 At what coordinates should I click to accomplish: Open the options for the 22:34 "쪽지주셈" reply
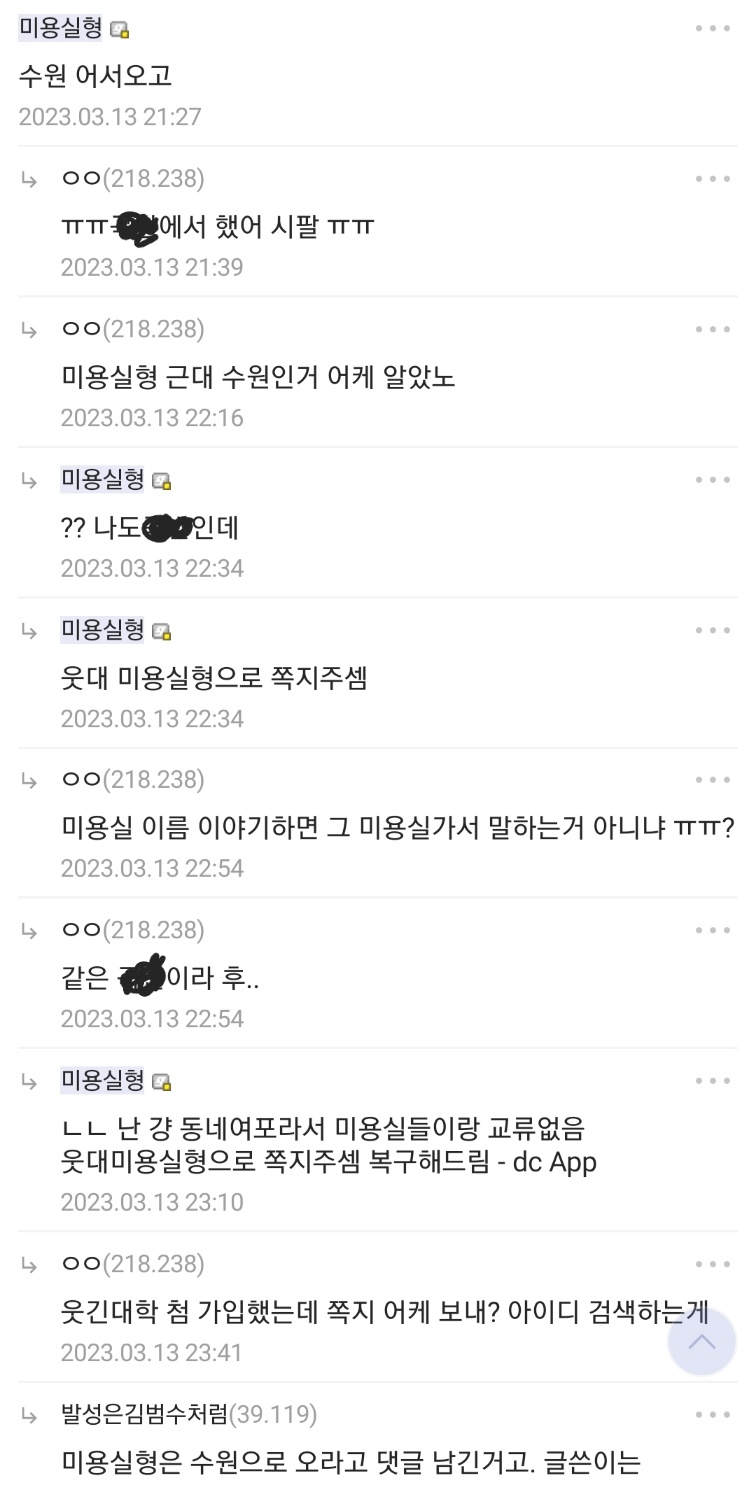(x=713, y=630)
